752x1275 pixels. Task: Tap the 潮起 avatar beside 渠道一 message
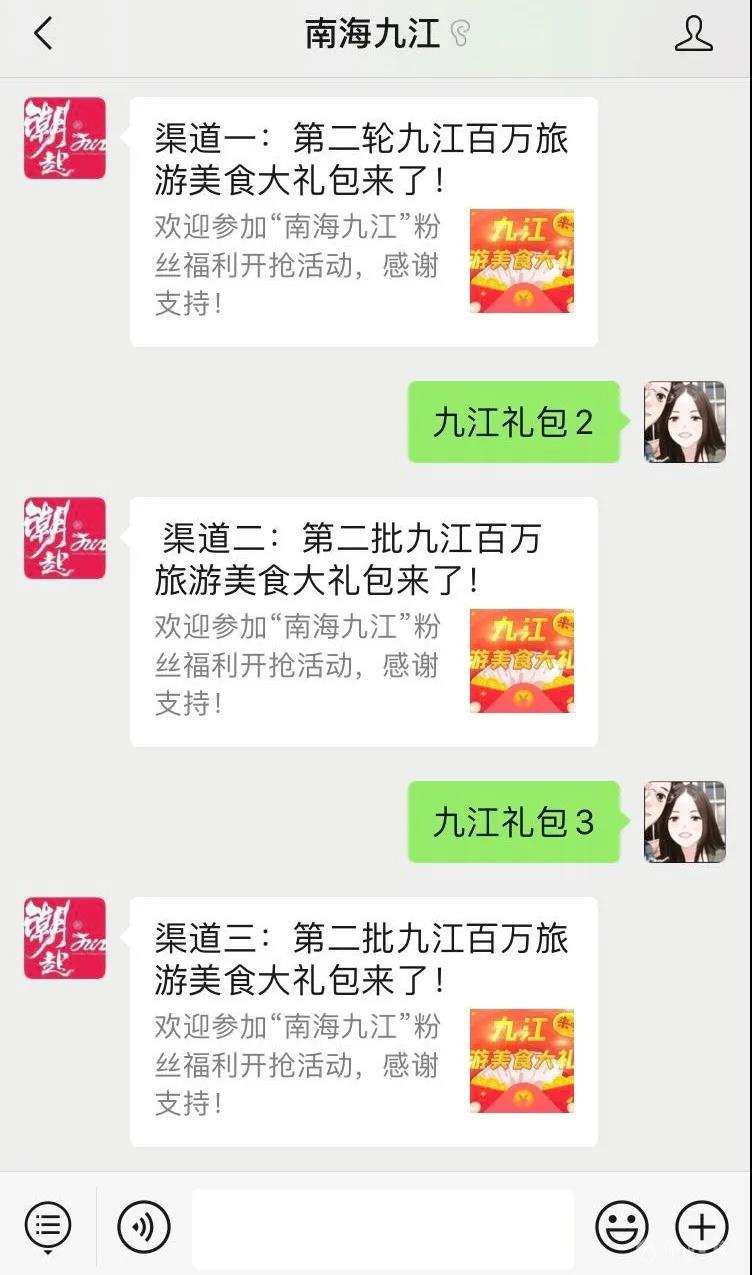pos(65,138)
